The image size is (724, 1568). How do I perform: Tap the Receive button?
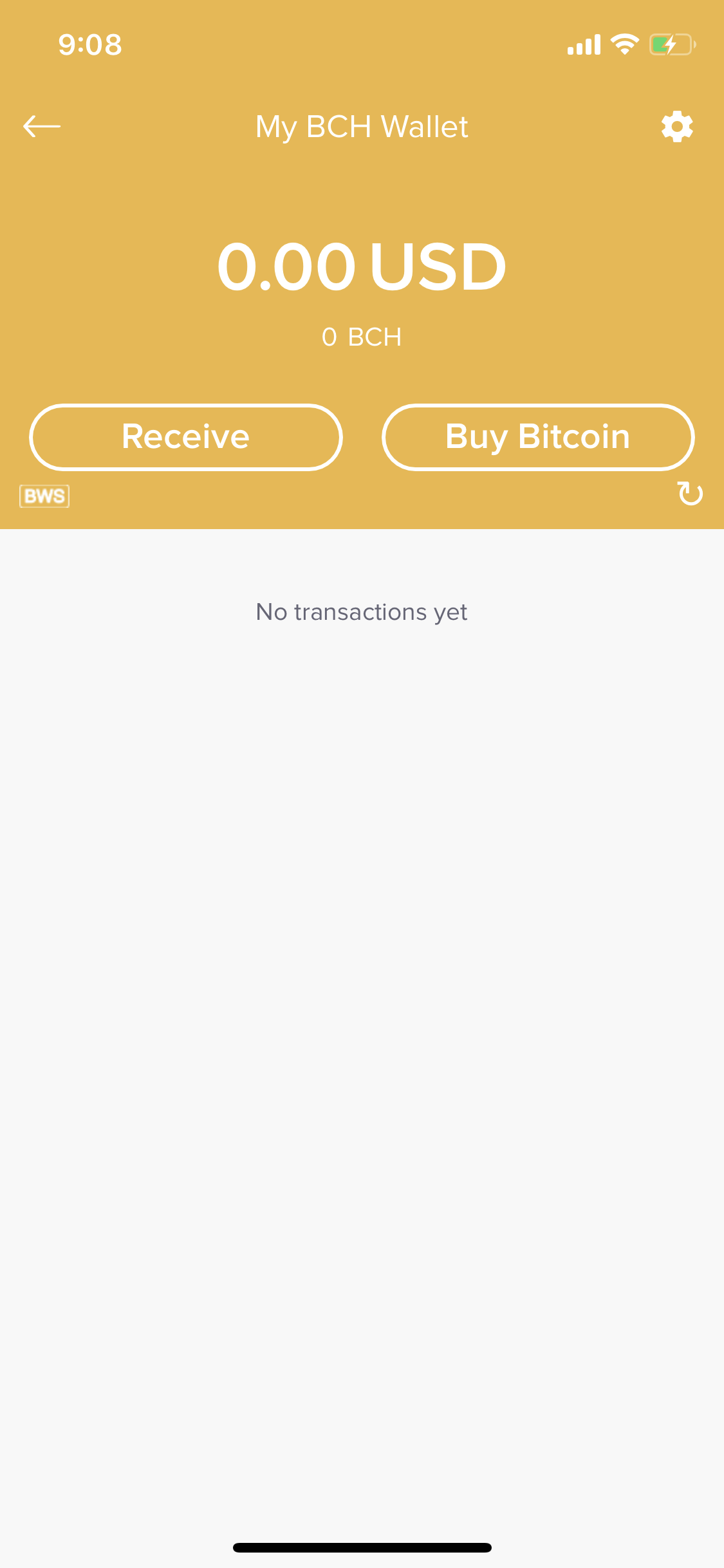click(186, 437)
